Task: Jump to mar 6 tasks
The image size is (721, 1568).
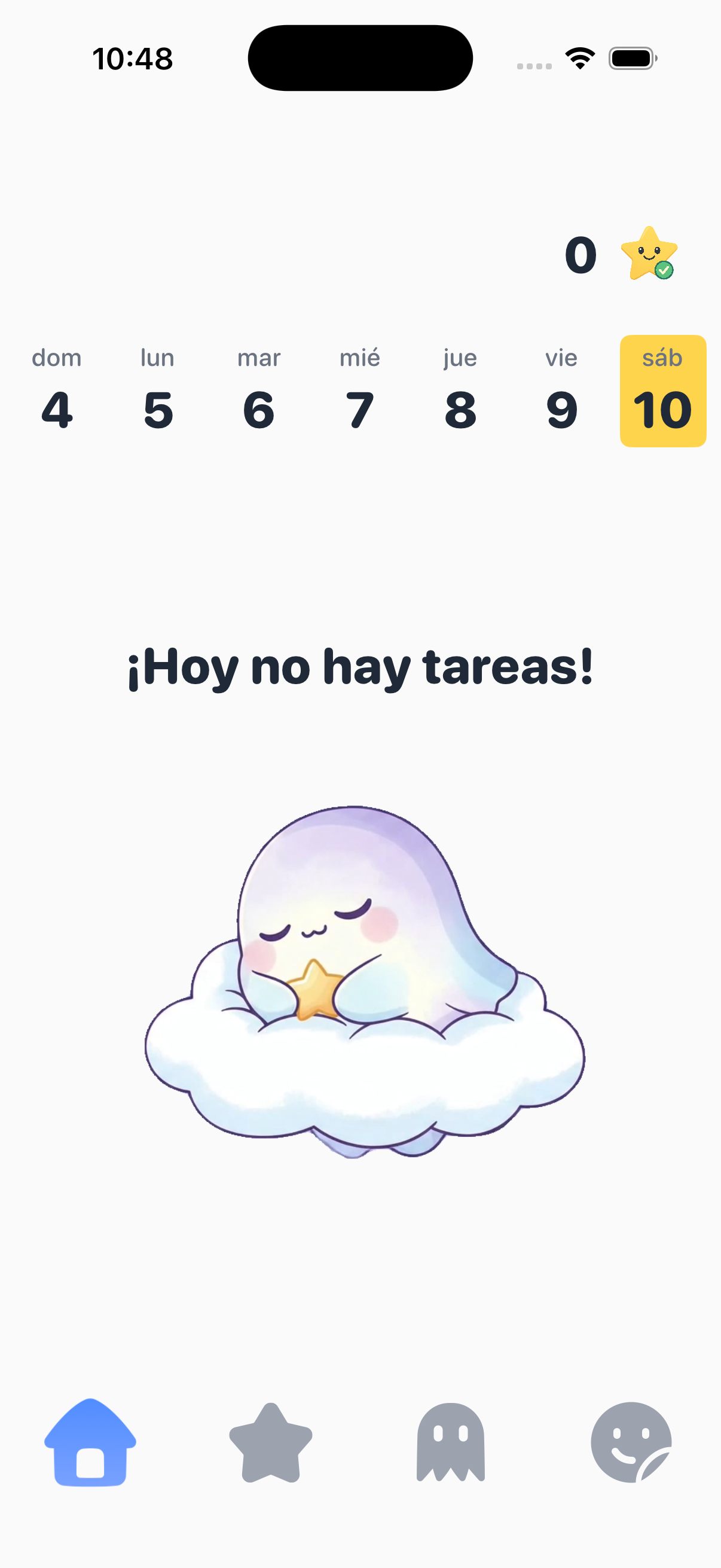Action: (x=259, y=391)
